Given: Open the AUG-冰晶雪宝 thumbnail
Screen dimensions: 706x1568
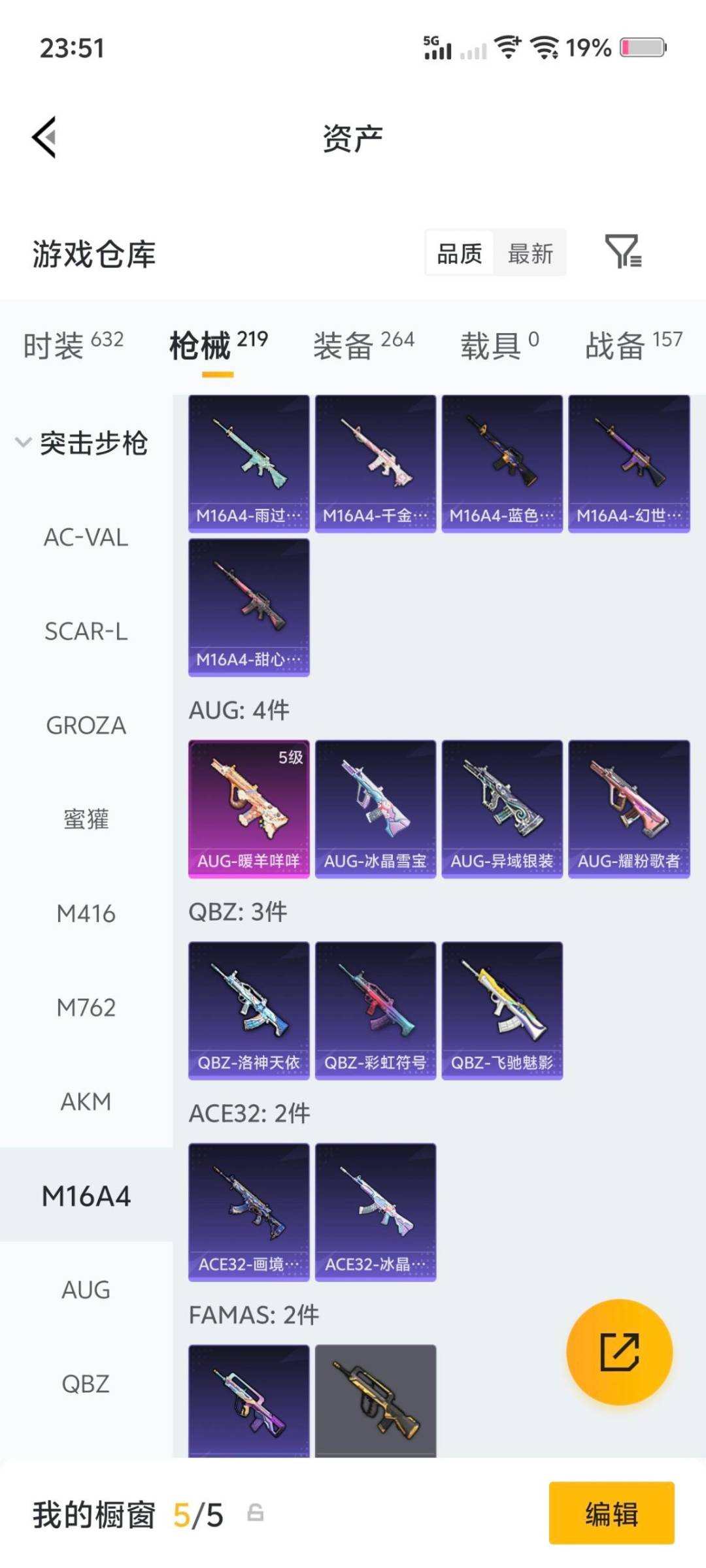Looking at the screenshot, I should click(x=376, y=810).
